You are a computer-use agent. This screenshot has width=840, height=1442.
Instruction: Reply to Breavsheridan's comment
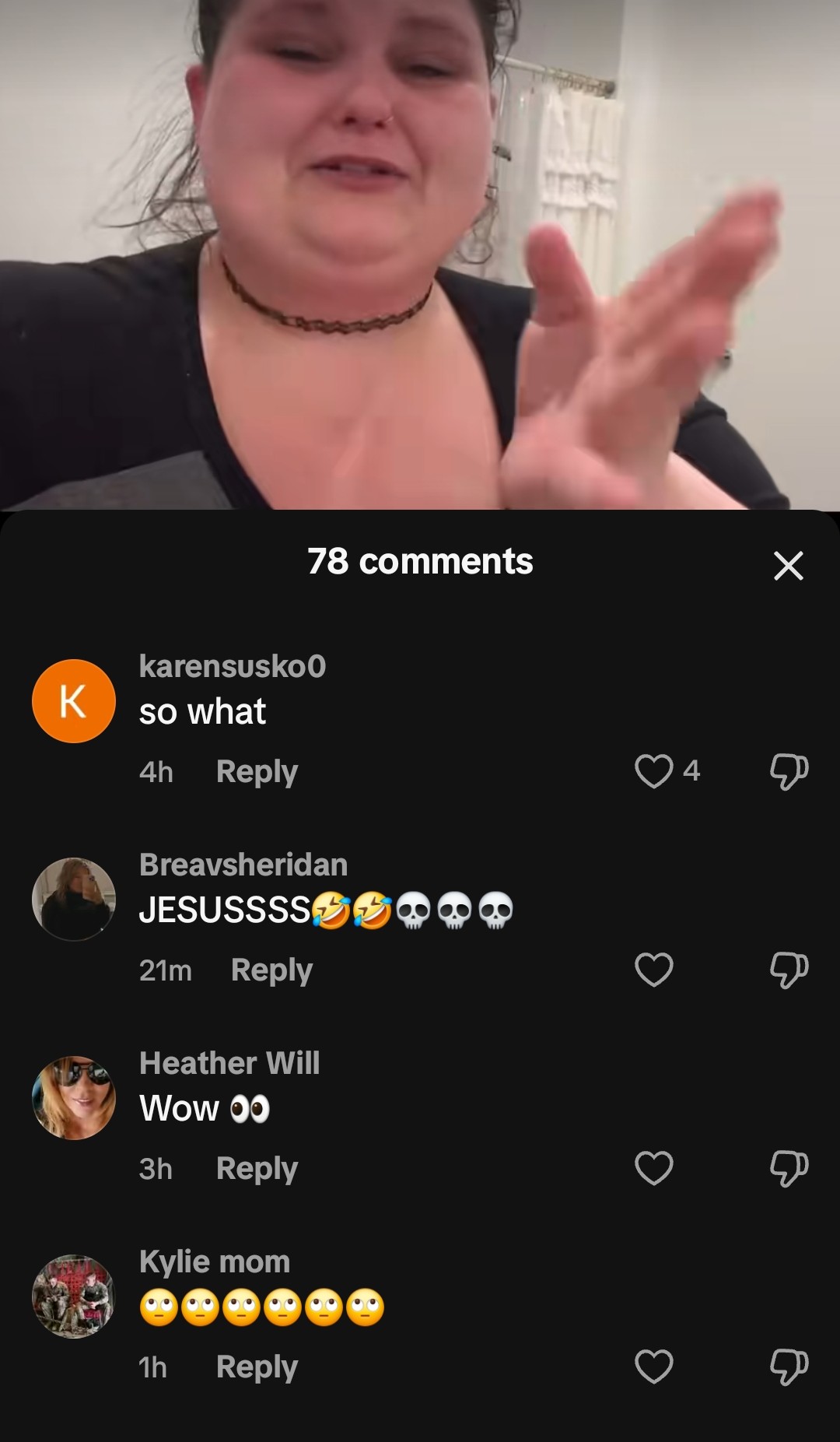click(x=271, y=970)
